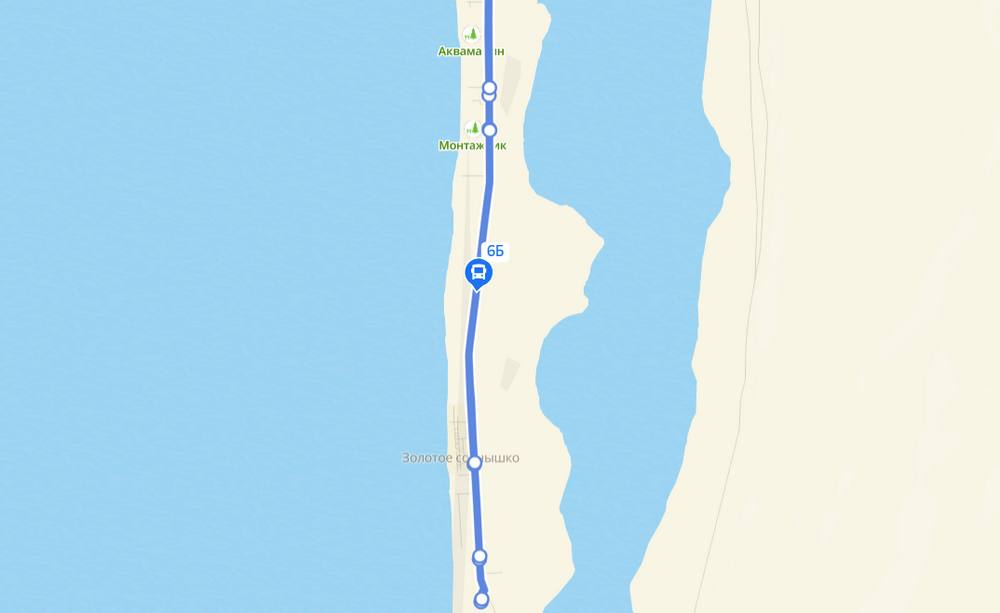Open the Монтажник place marker
Viewport: 1000px width, 613px height.
click(x=472, y=129)
